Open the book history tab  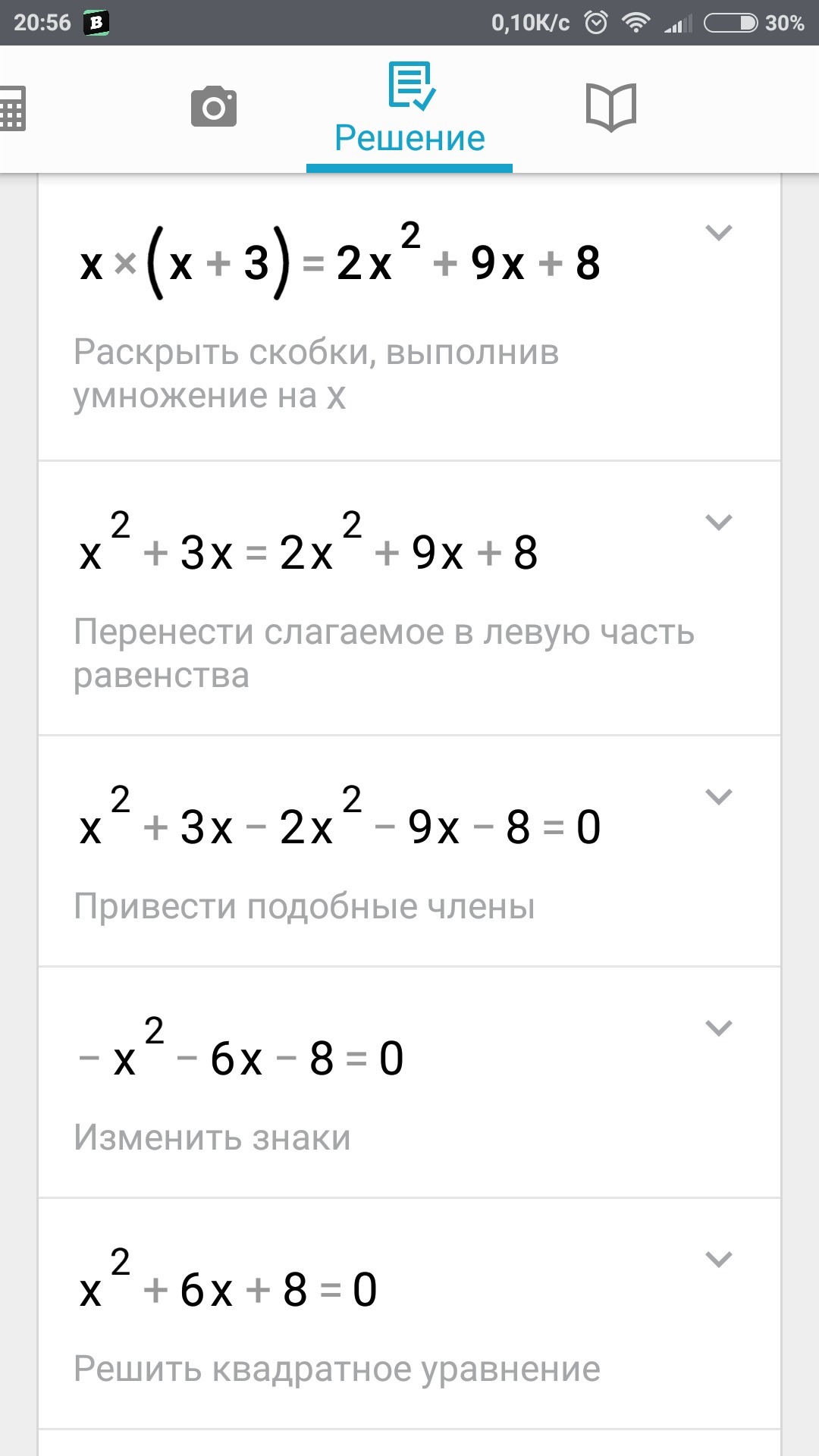pyautogui.click(x=610, y=107)
